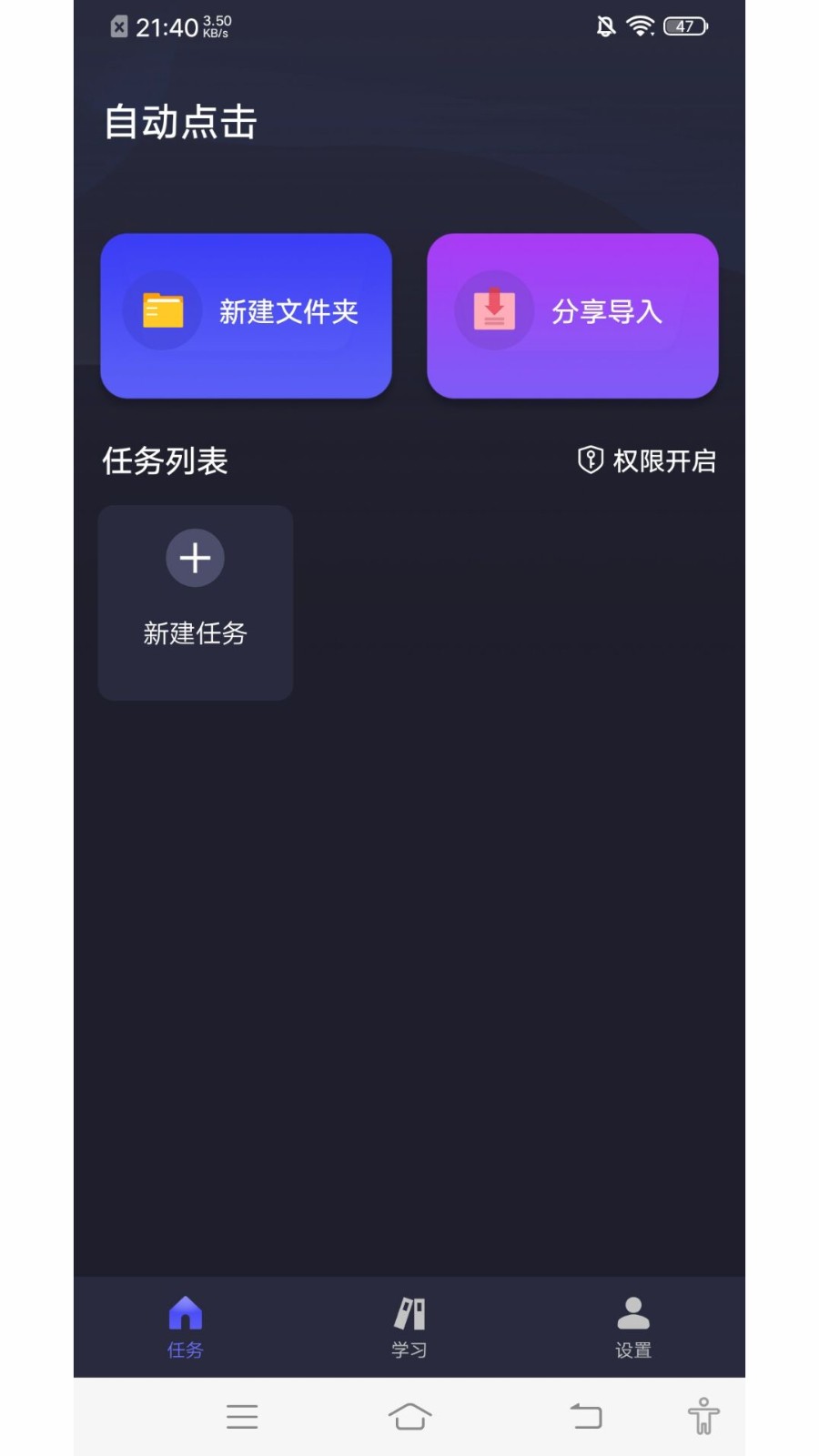This screenshot has width=819, height=1456.
Task: Tap the Wi-Fi status icon
Action: [x=641, y=26]
